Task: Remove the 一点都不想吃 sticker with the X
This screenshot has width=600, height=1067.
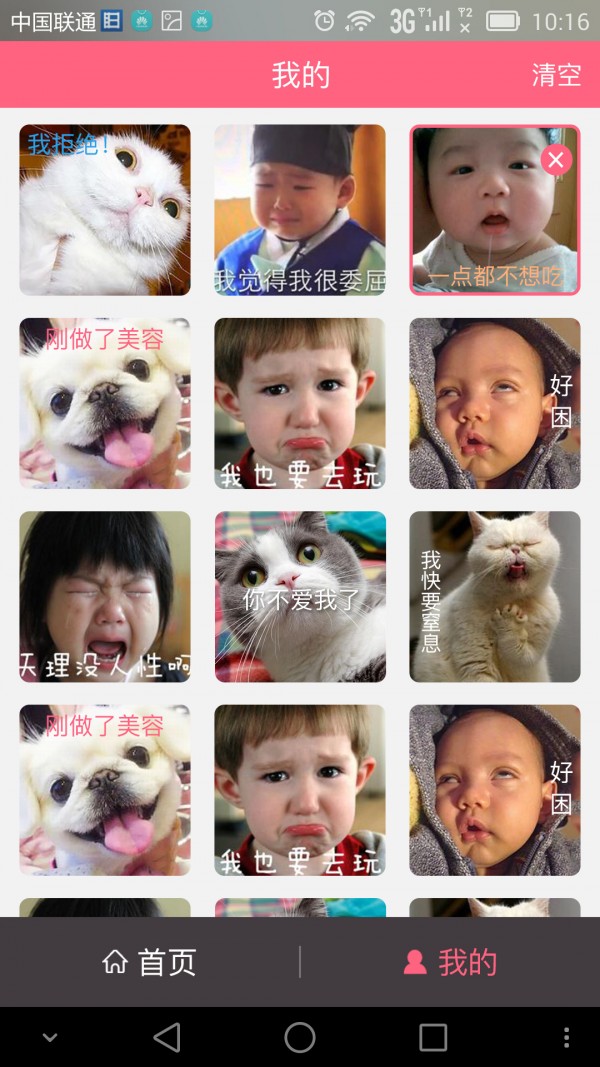Action: pos(557,159)
